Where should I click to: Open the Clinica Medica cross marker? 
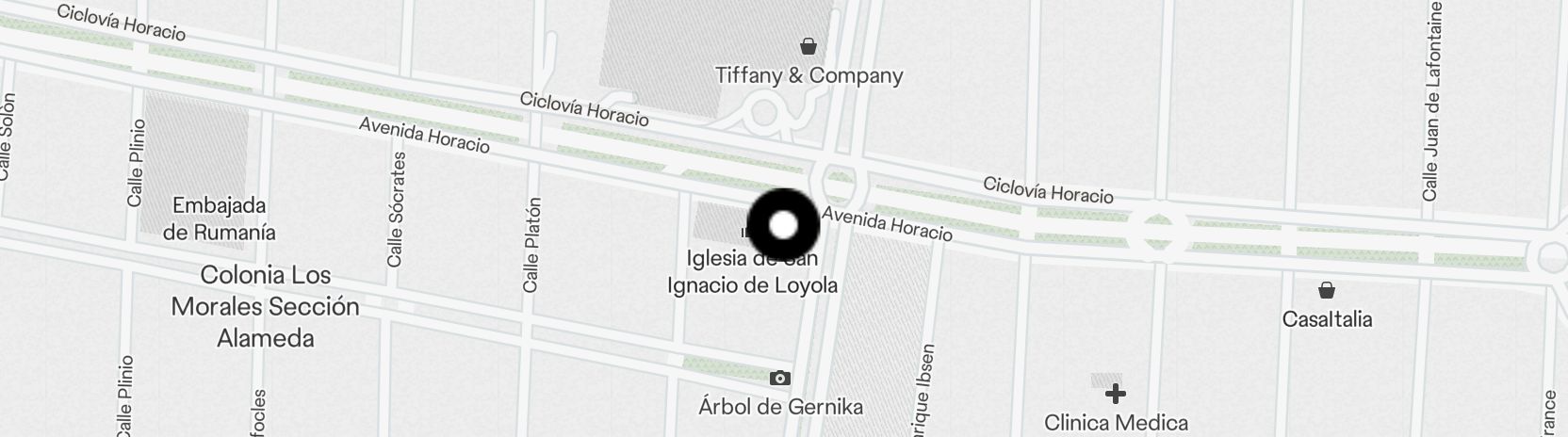point(1116,393)
